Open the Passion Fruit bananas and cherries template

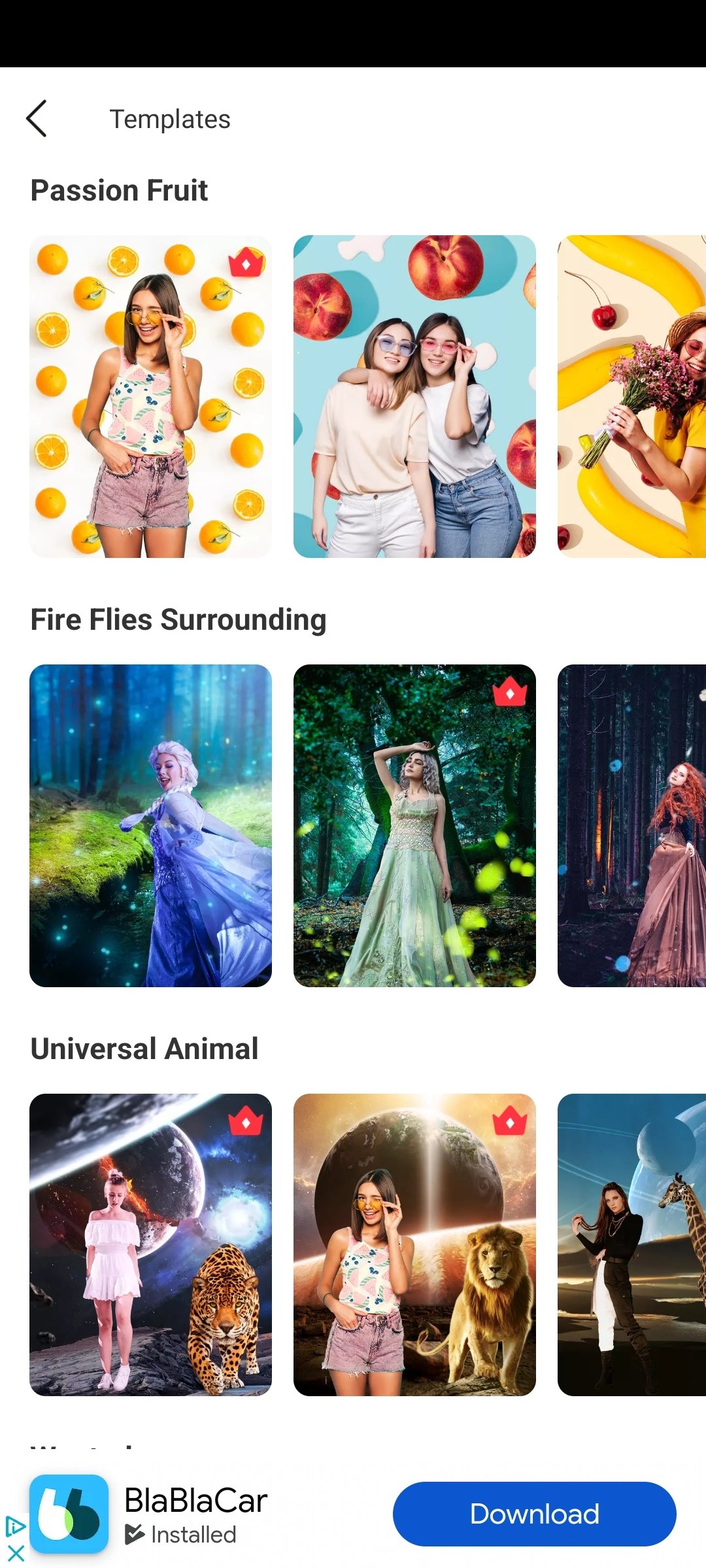[631, 396]
